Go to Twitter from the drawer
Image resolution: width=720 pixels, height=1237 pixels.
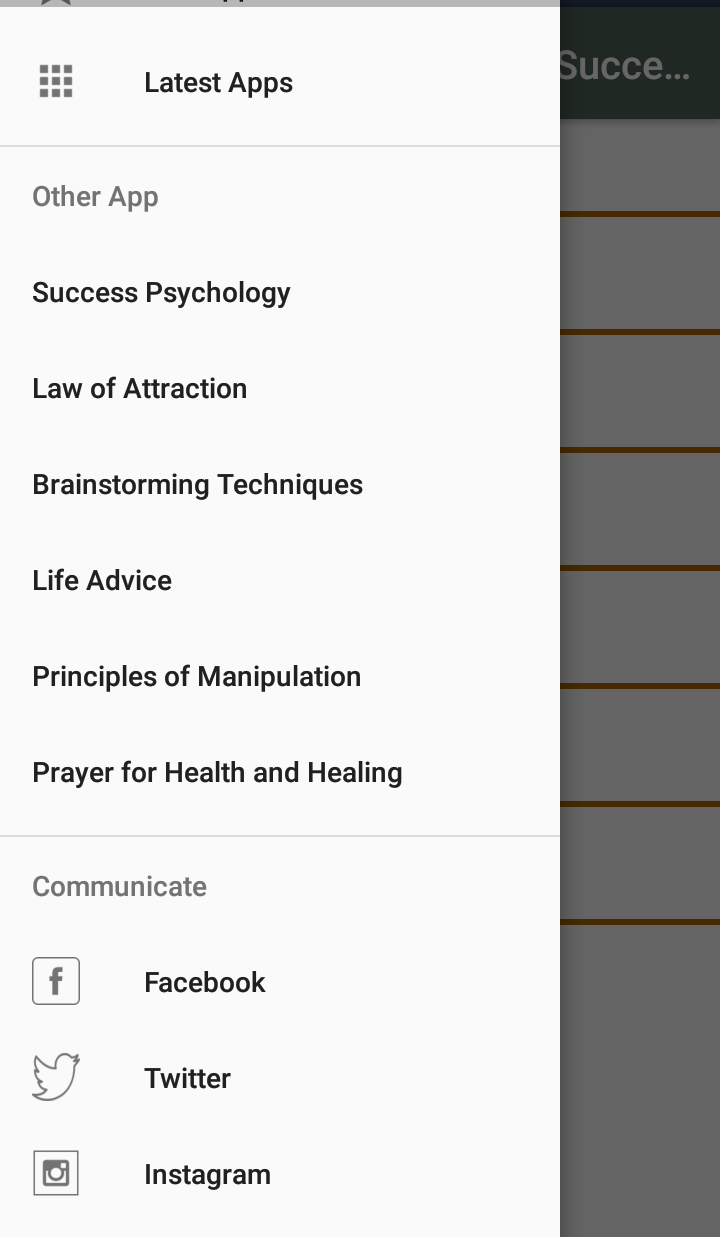(280, 1078)
